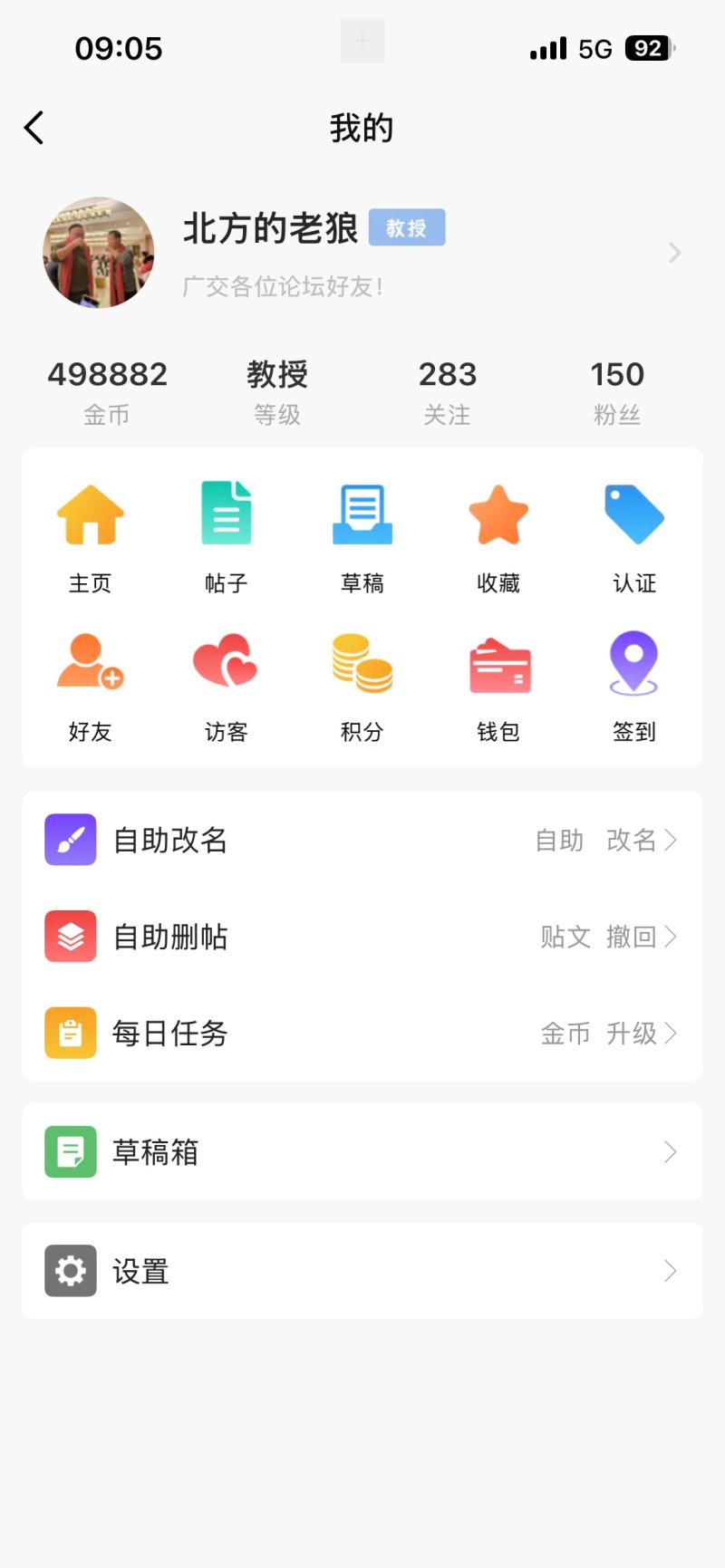The width and height of the screenshot is (725, 1568).
Task: Open the 草稿箱 row
Action: [362, 1152]
